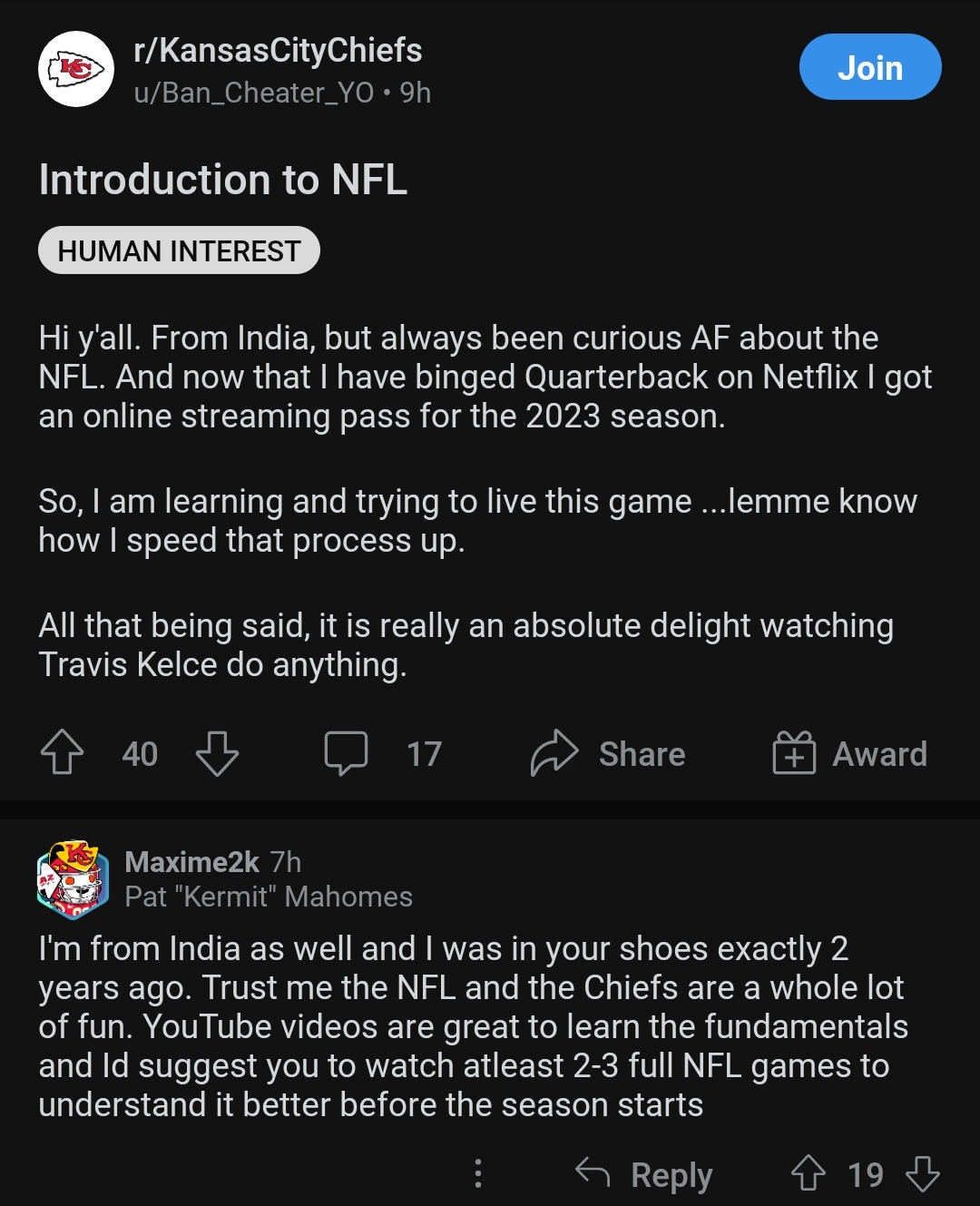The image size is (980, 1206).
Task: Open the post's comments icon
Action: [x=347, y=753]
